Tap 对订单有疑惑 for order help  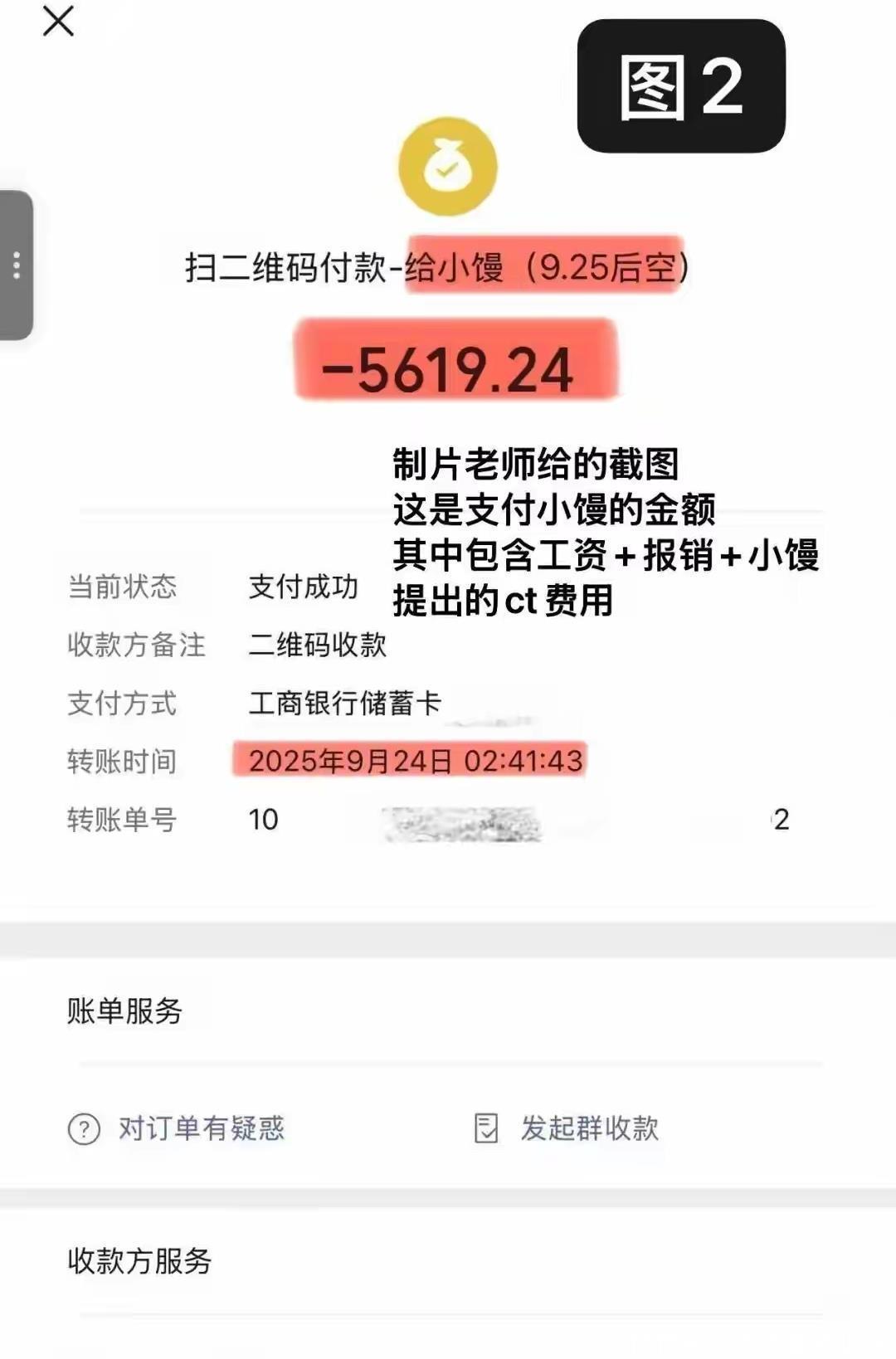click(176, 1128)
